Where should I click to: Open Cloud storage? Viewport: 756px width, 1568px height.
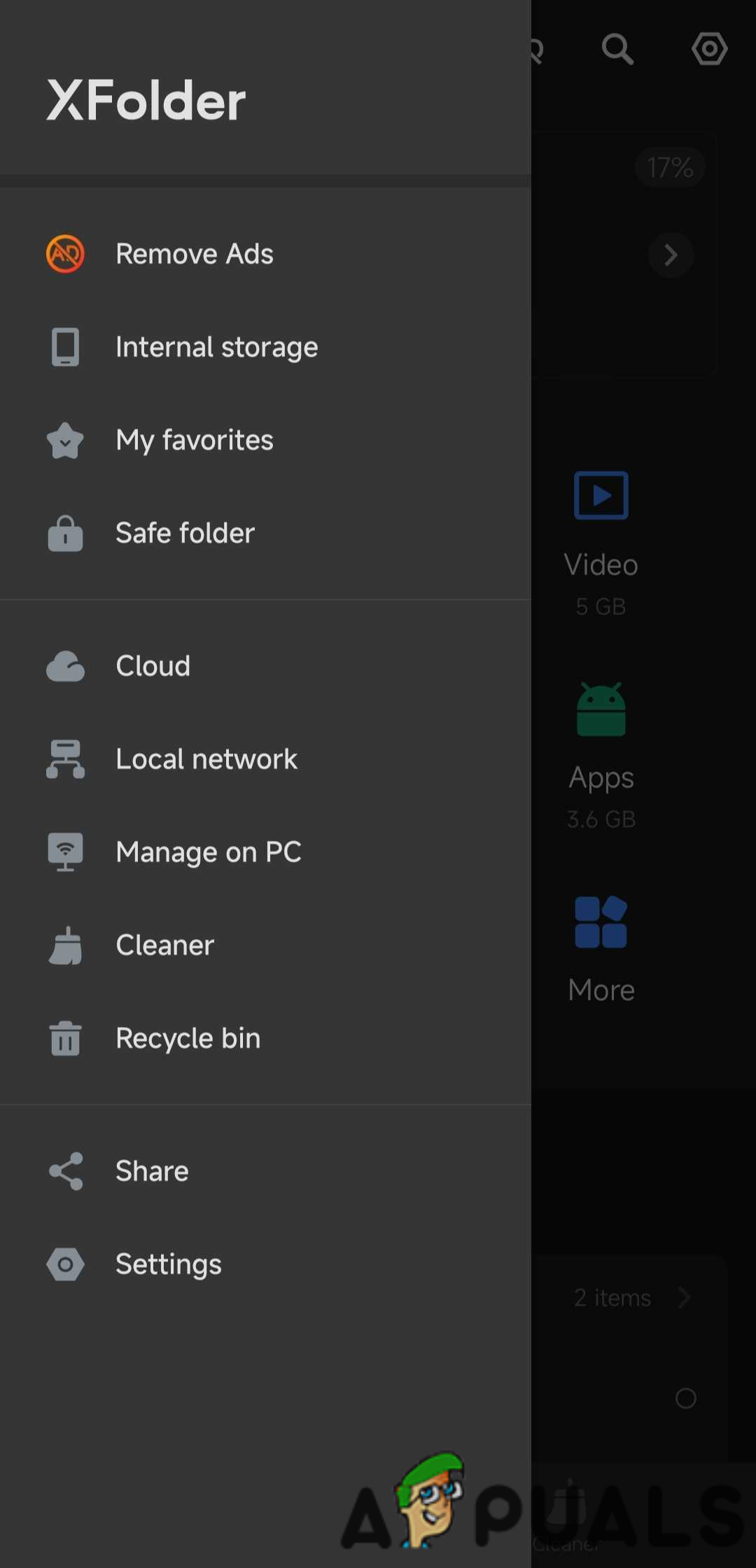pos(153,666)
